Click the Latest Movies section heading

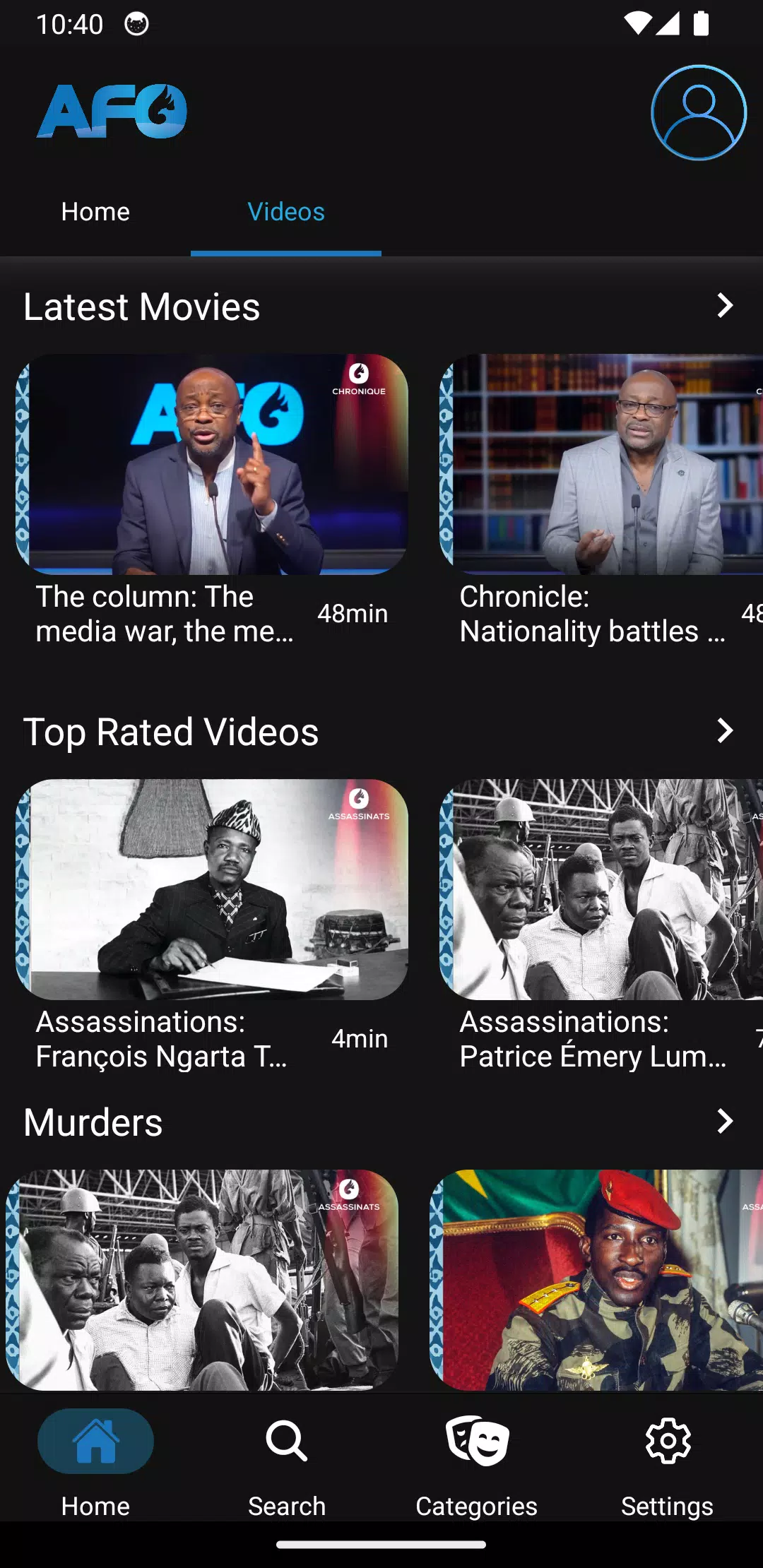[x=141, y=306]
